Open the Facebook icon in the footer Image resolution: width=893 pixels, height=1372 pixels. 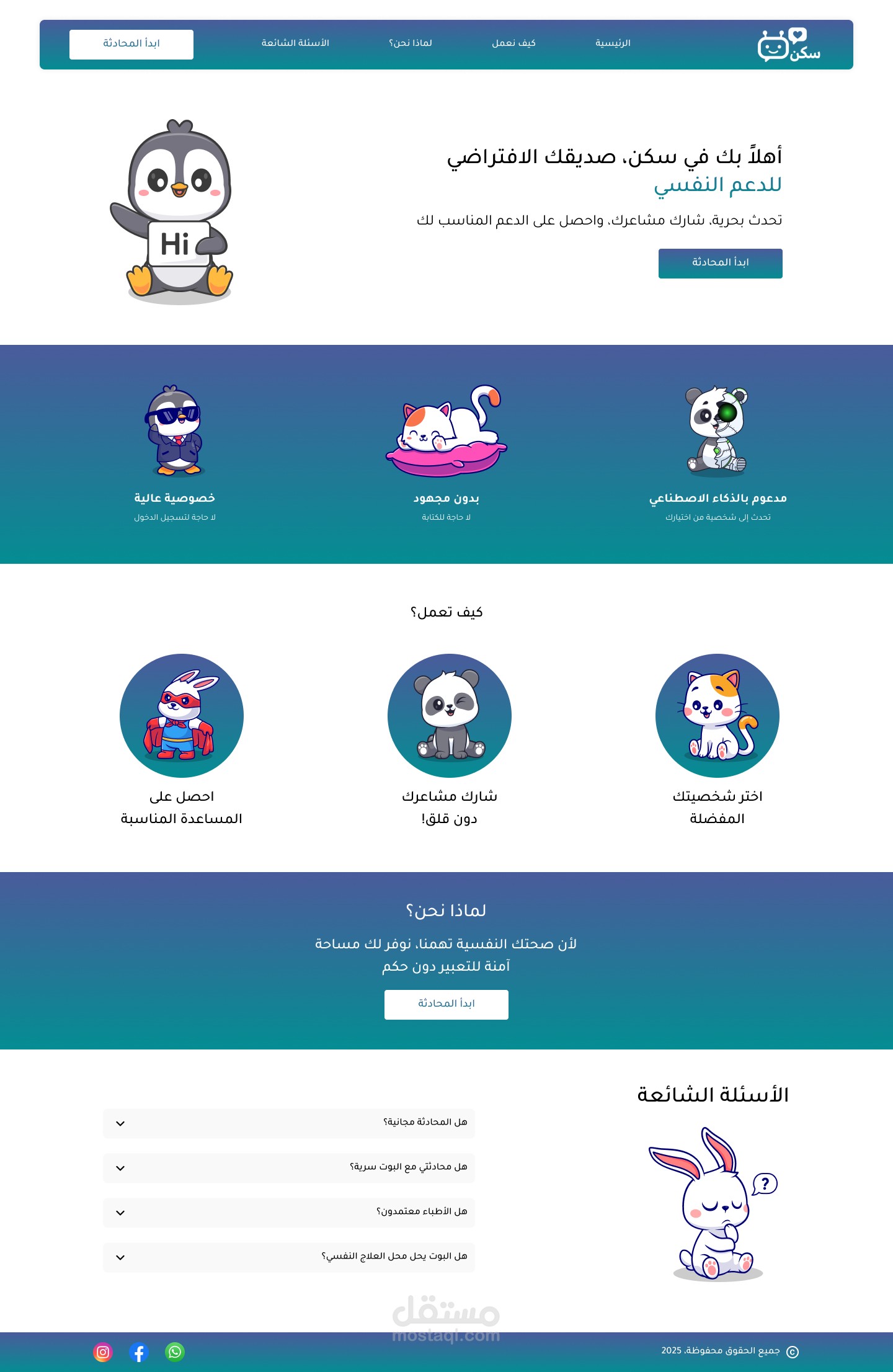point(139,1352)
